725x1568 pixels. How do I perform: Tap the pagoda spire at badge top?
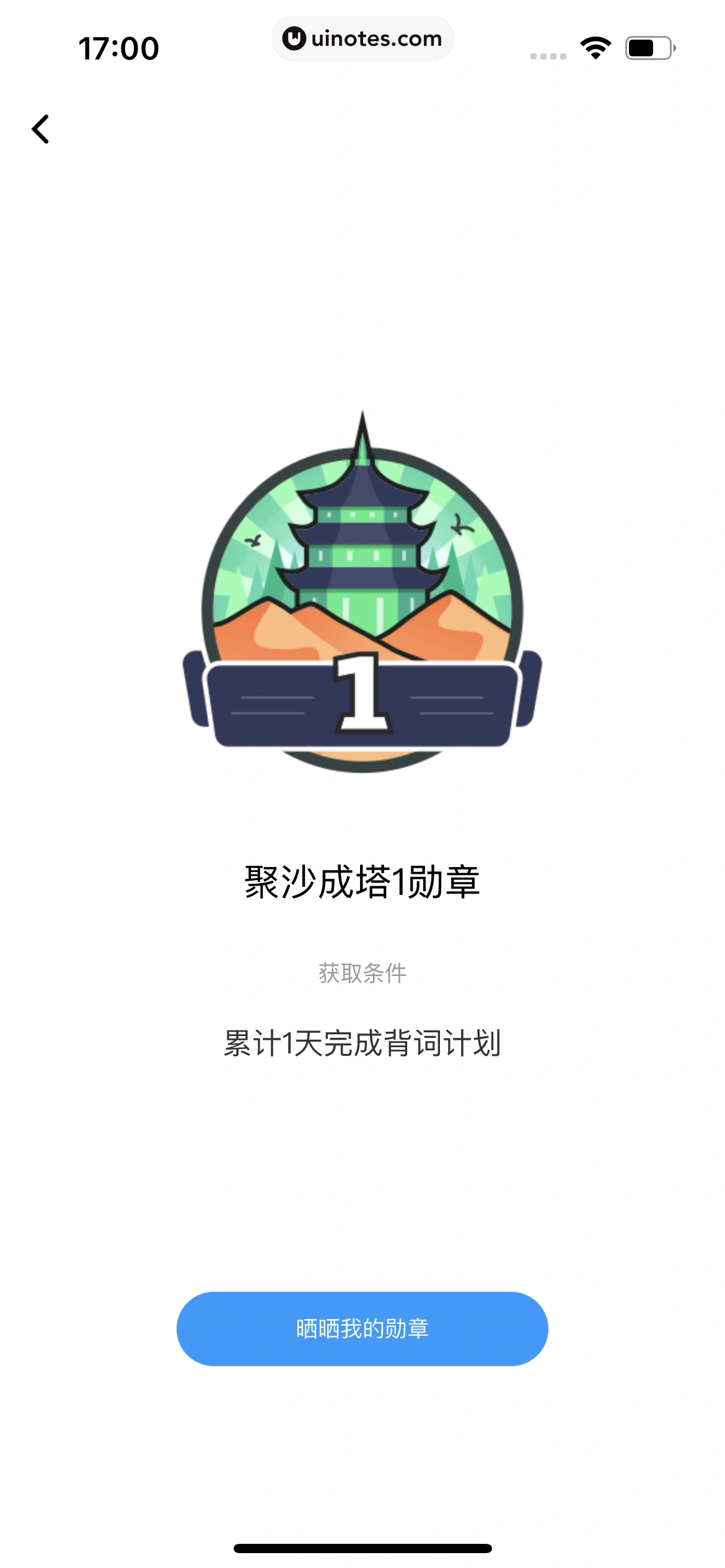coord(361,427)
